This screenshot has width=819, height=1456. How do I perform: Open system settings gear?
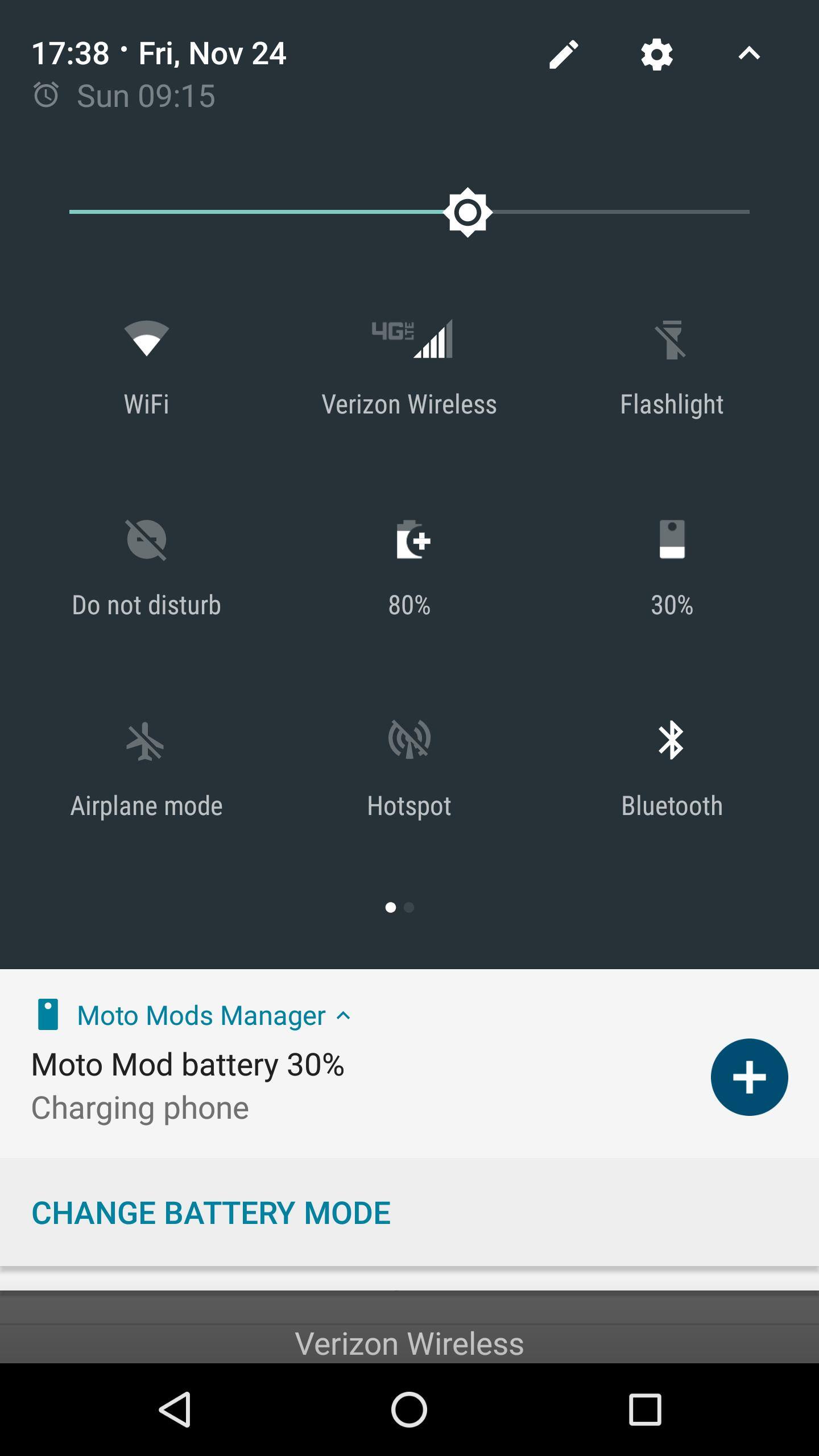(656, 54)
